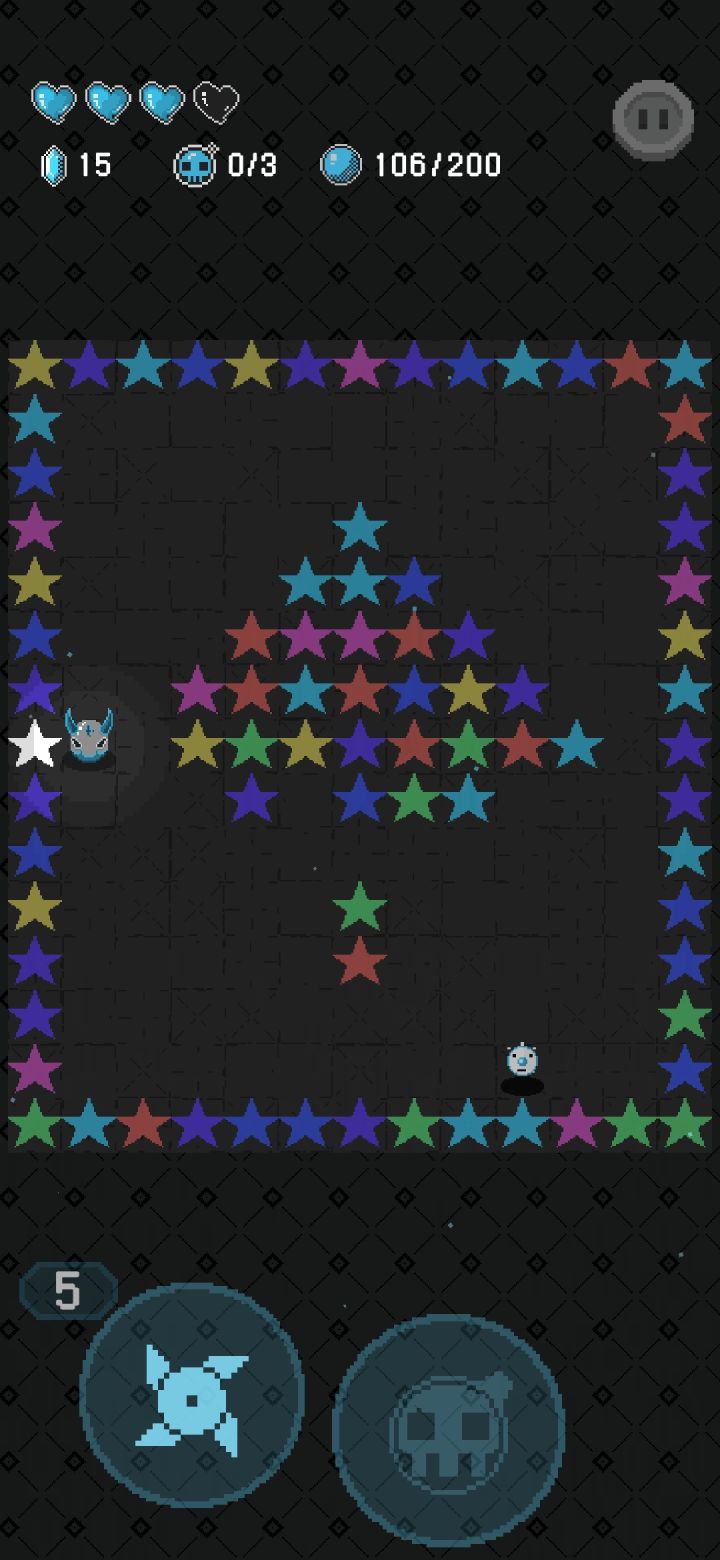
Task: Tap the blue orb next to 106/200
Action: pos(341,163)
